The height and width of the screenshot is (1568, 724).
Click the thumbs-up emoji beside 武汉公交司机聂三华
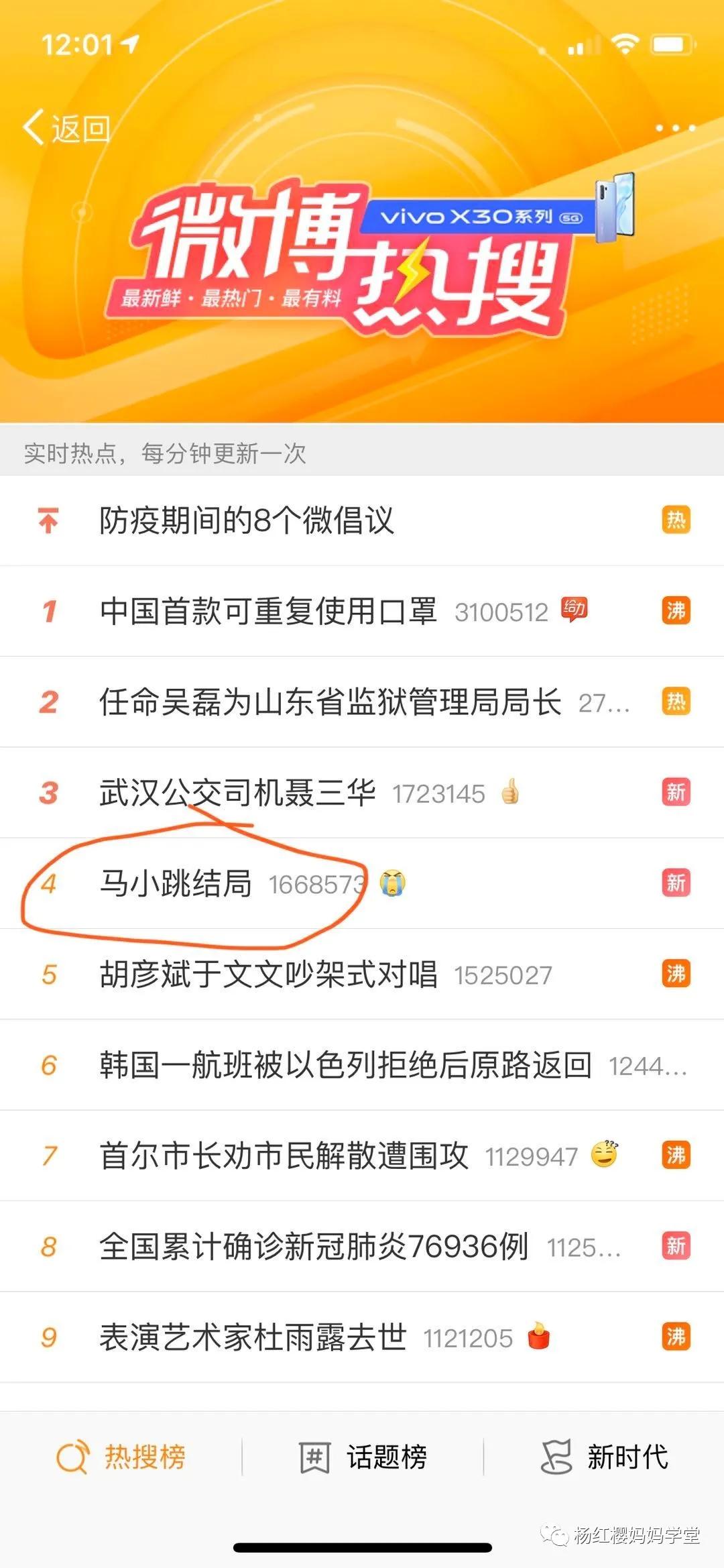coord(508,793)
